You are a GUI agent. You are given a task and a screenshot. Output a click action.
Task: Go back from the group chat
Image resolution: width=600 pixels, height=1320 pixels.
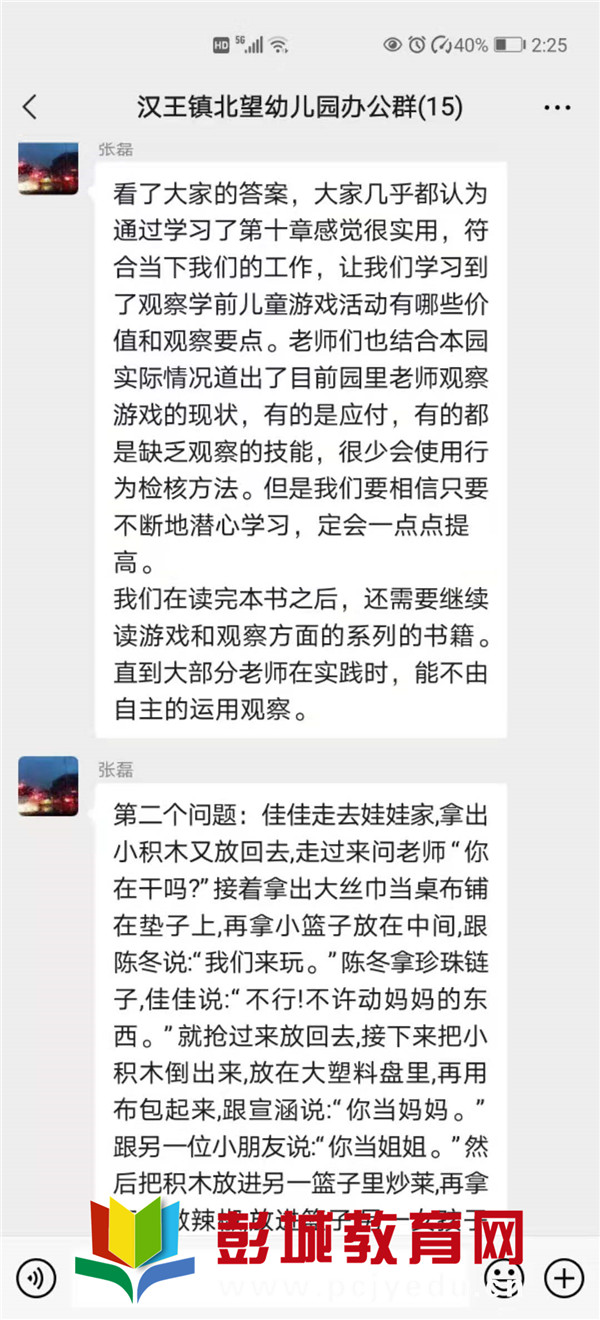pos(29,106)
